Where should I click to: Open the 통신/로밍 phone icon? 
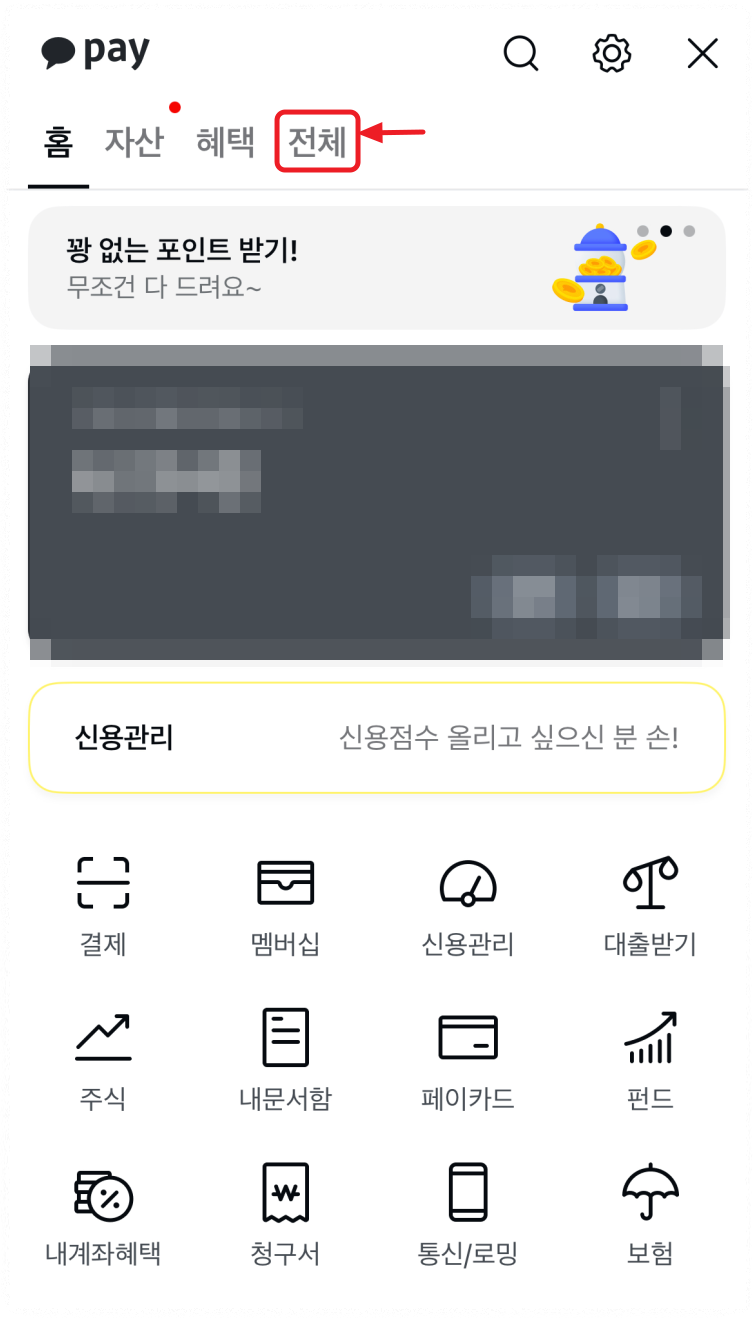coord(468,1191)
